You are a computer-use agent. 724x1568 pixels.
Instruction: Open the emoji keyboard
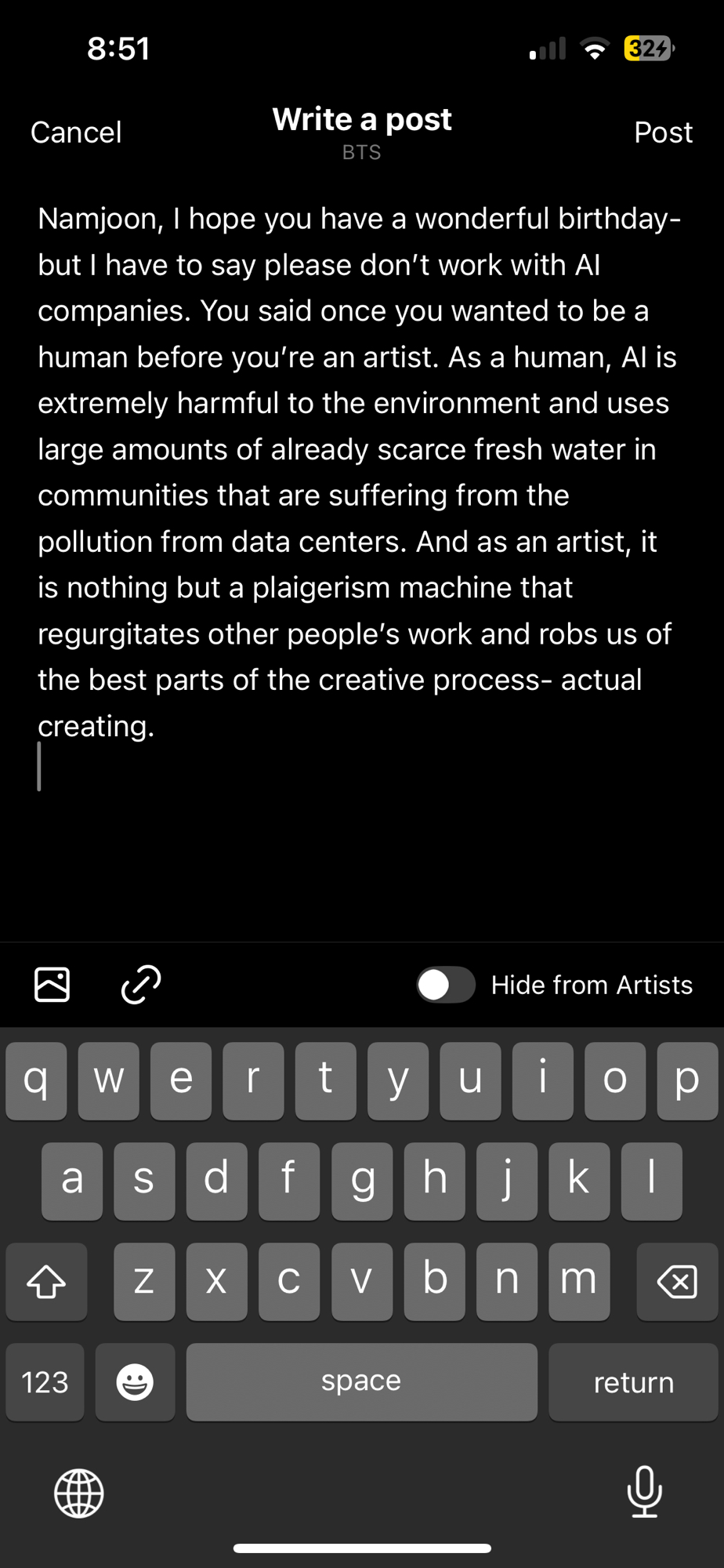pyautogui.click(x=135, y=1381)
